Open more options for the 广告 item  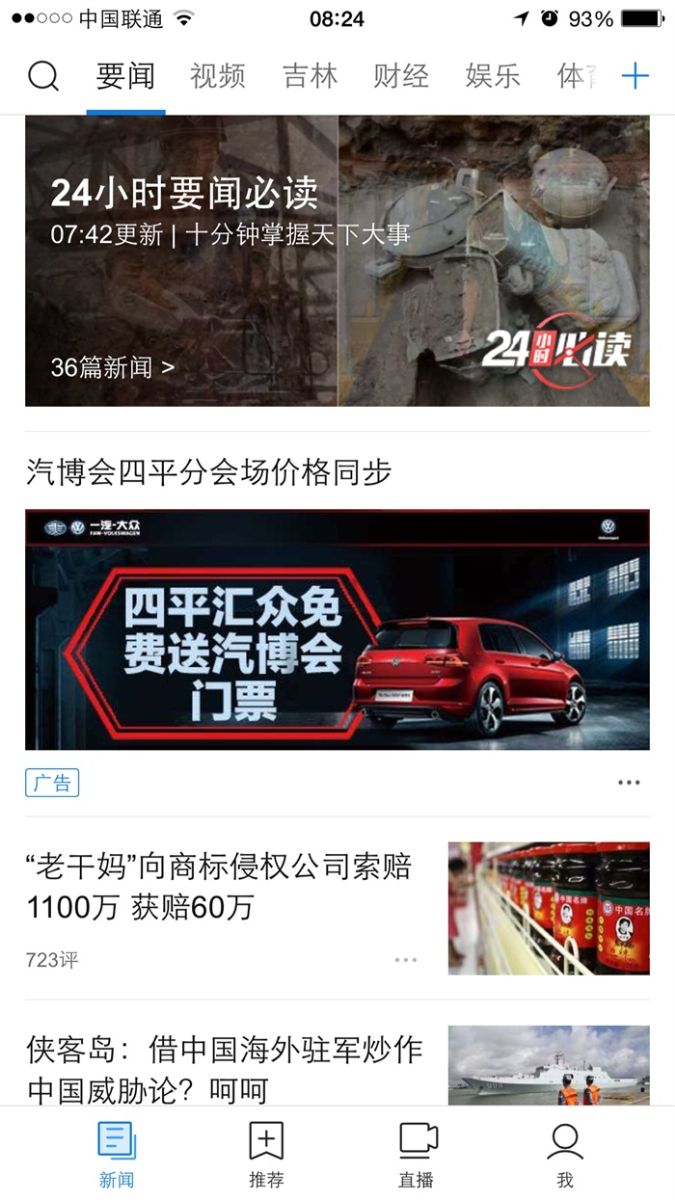(x=628, y=782)
